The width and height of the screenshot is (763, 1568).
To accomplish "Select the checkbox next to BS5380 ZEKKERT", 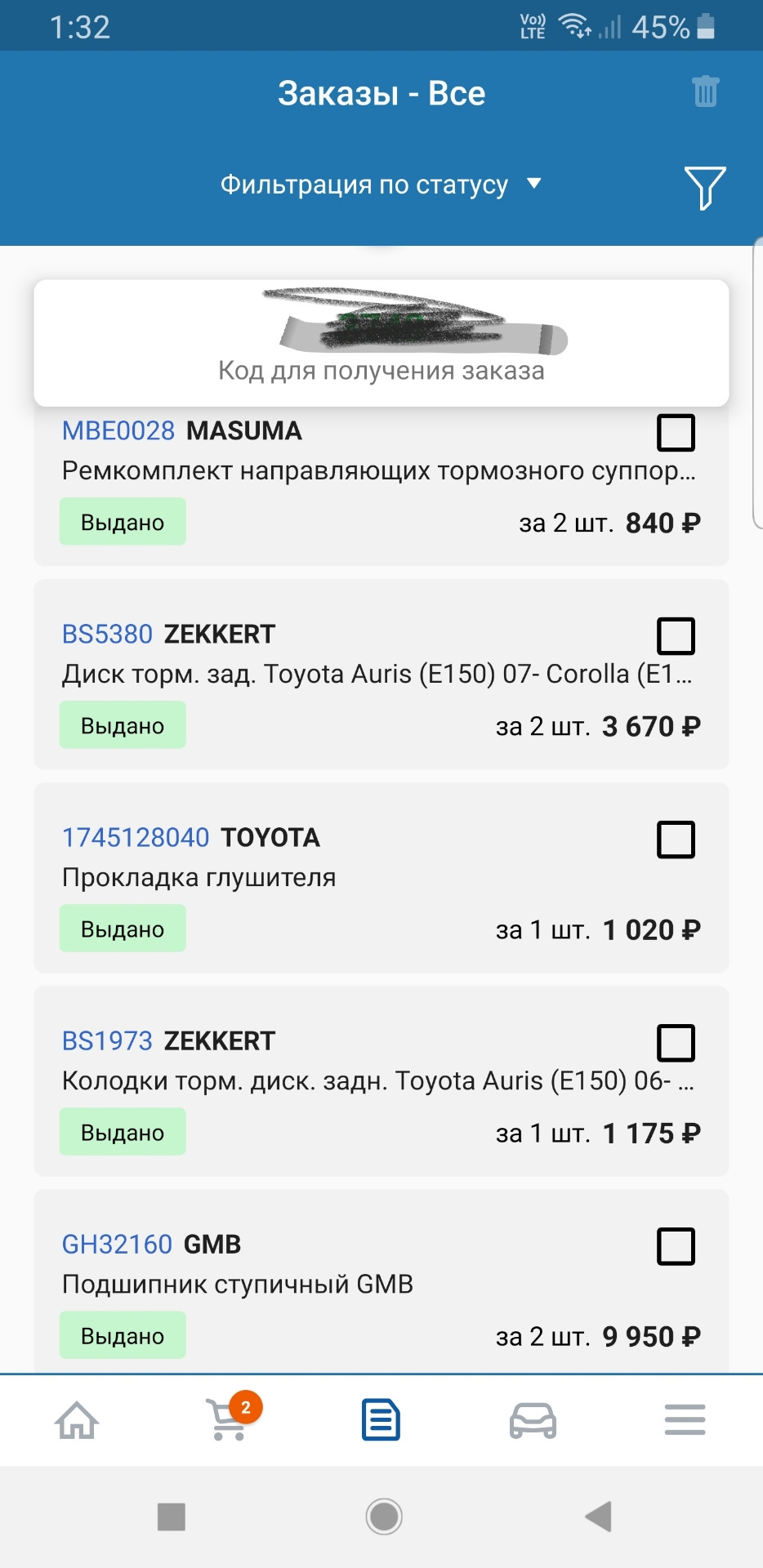I will (675, 636).
